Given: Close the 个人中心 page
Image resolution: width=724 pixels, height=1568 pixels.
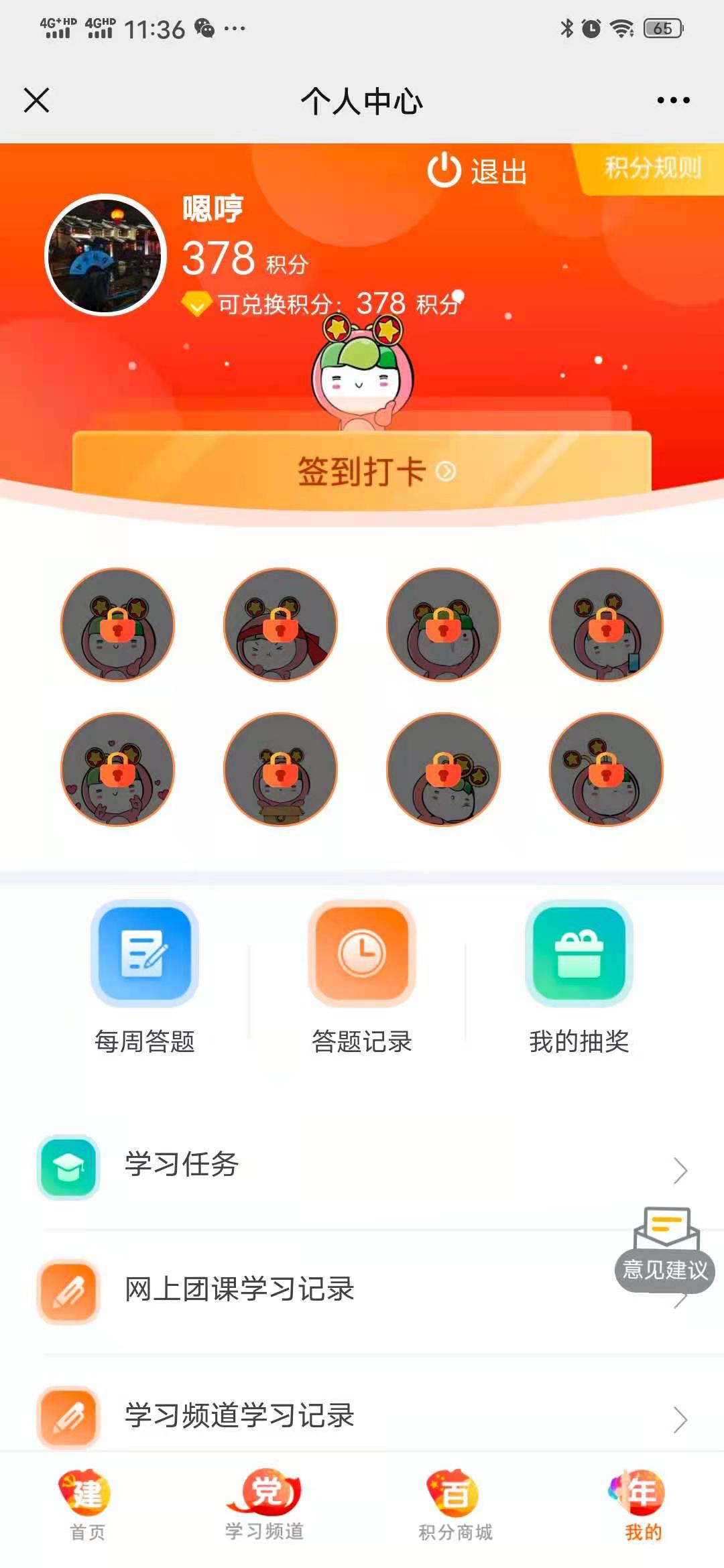Looking at the screenshot, I should coord(37,101).
